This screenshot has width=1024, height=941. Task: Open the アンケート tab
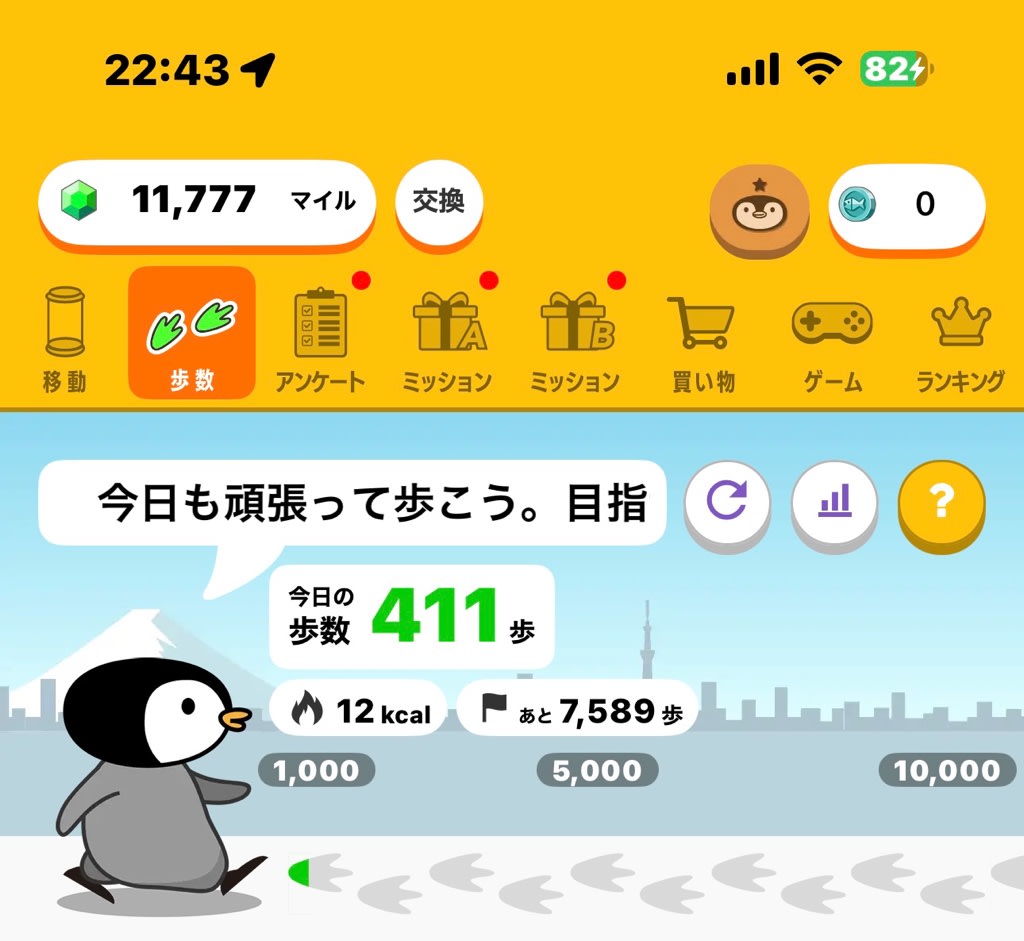point(320,337)
